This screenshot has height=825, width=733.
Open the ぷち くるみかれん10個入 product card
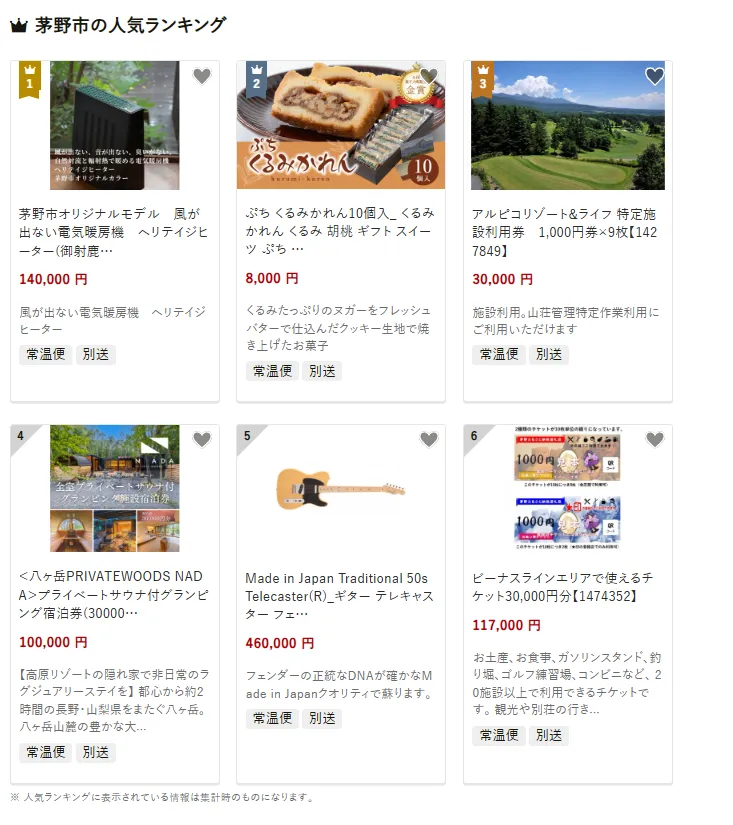coord(340,231)
